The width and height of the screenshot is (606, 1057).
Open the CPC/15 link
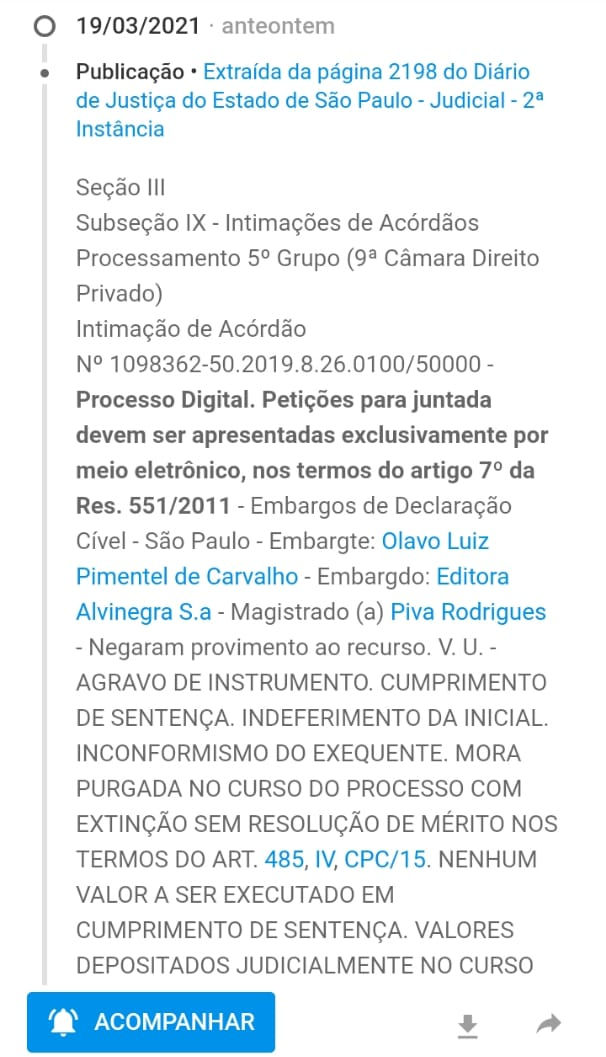(x=385, y=859)
